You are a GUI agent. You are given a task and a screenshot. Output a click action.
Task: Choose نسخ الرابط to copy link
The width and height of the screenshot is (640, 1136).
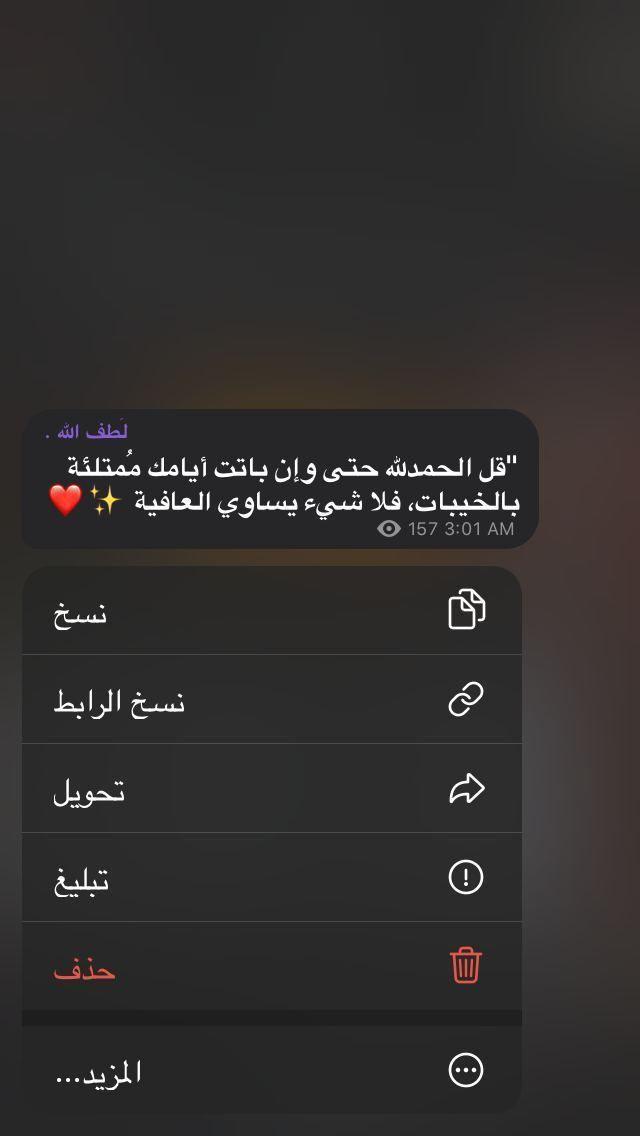pos(271,700)
